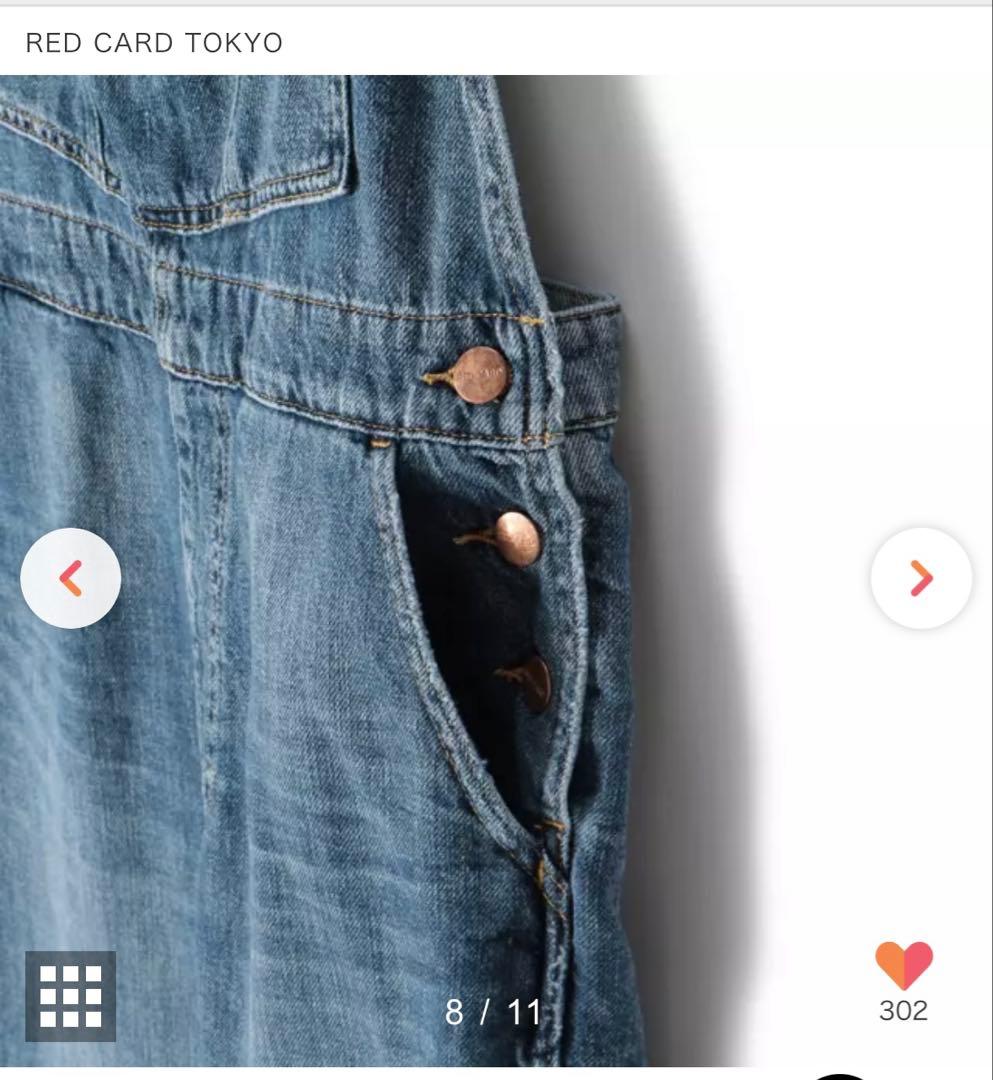Go to the previous product image

tap(70, 578)
